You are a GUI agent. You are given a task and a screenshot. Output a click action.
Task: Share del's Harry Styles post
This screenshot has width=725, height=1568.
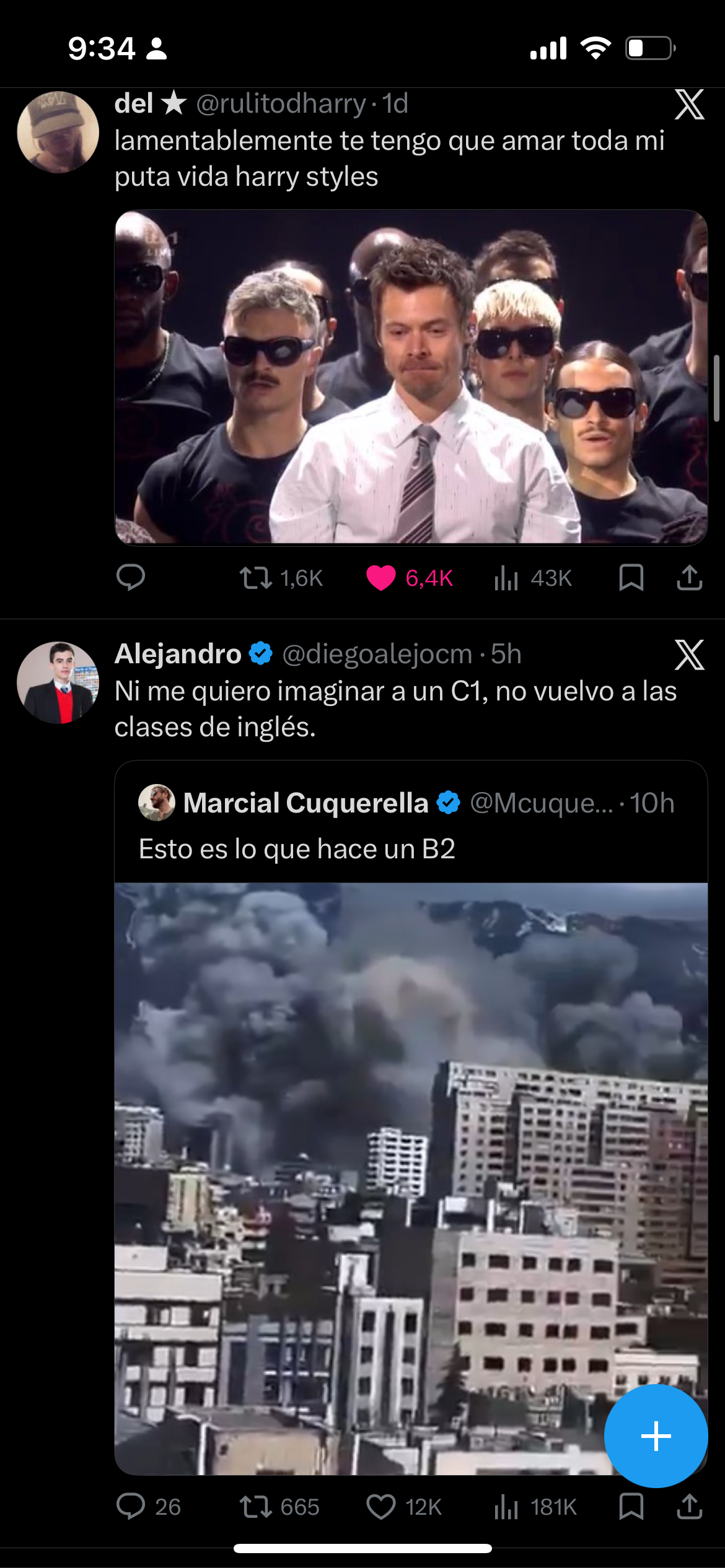point(689,578)
